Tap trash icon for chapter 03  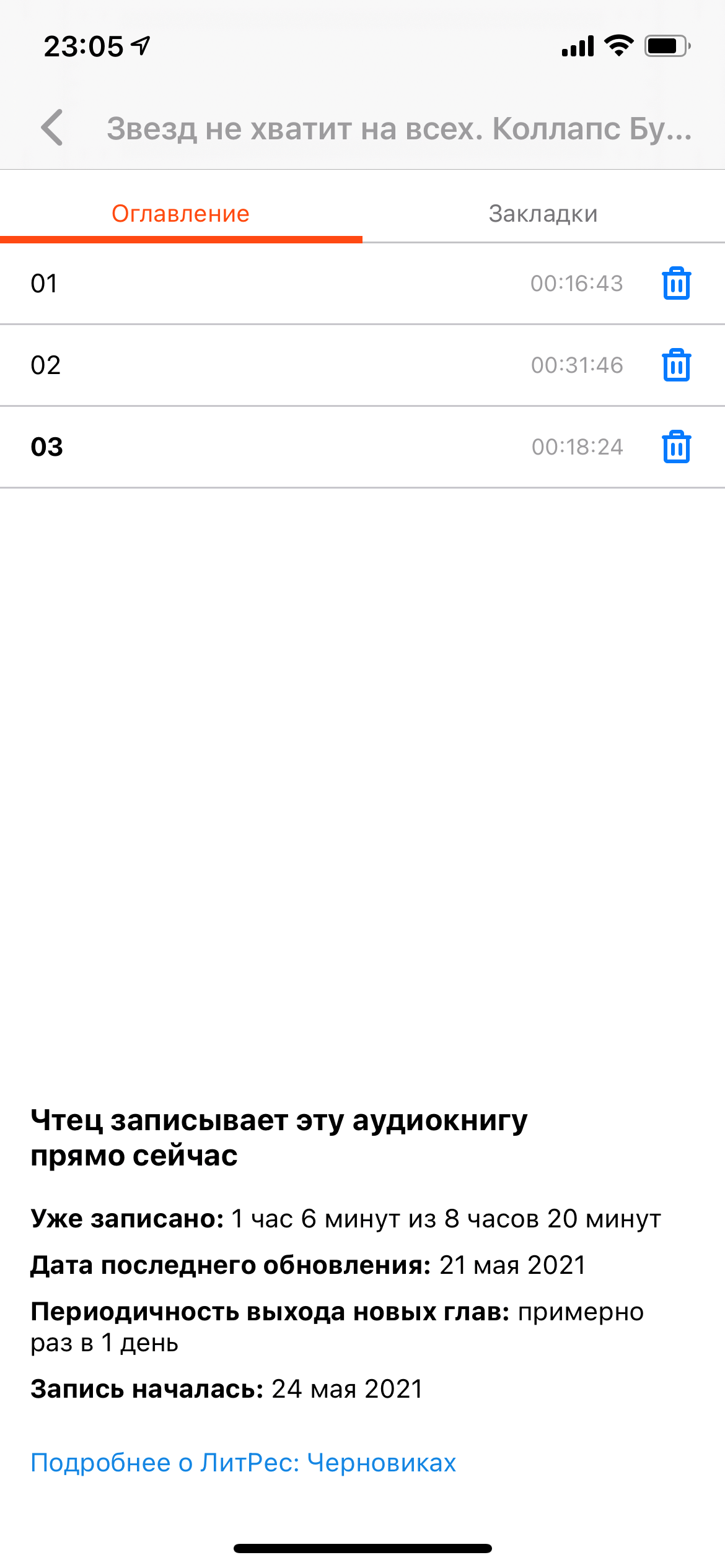676,447
